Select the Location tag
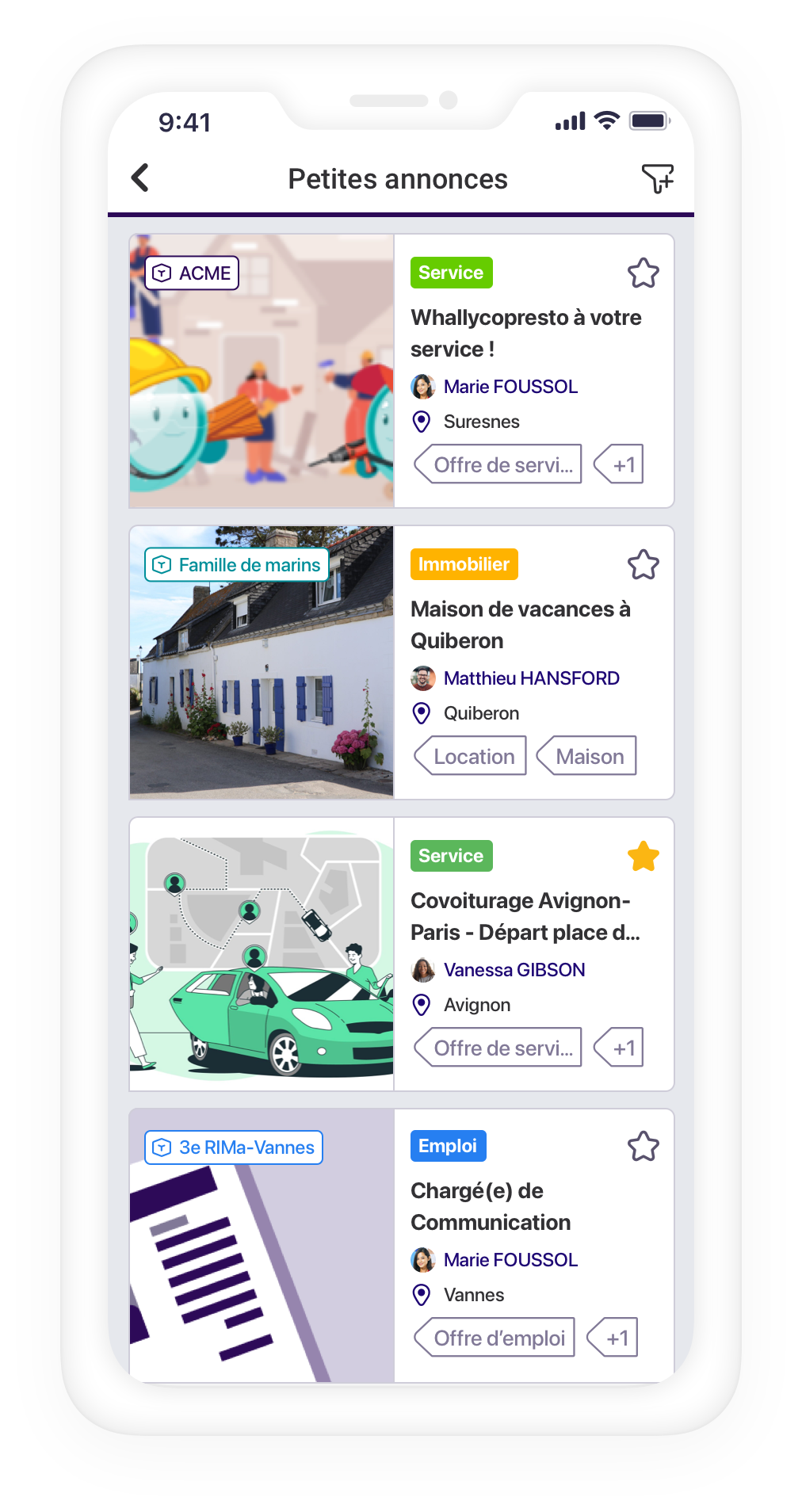 coord(471,756)
